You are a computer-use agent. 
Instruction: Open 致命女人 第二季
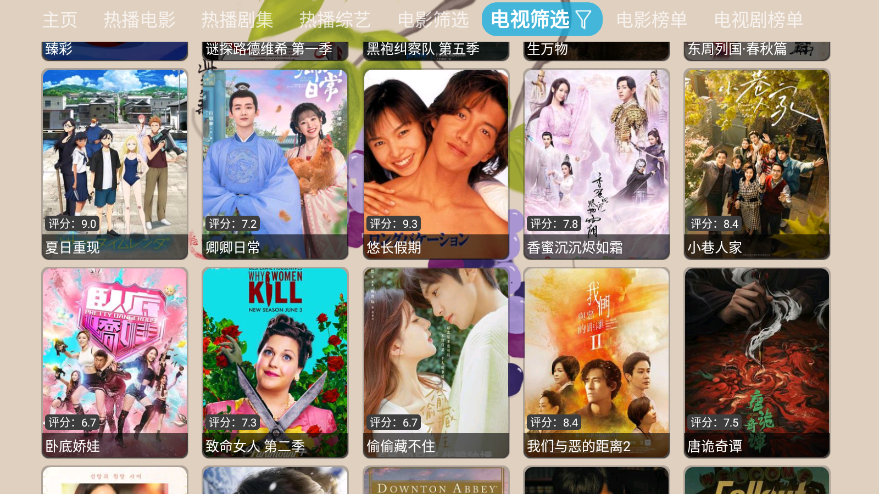click(x=275, y=362)
